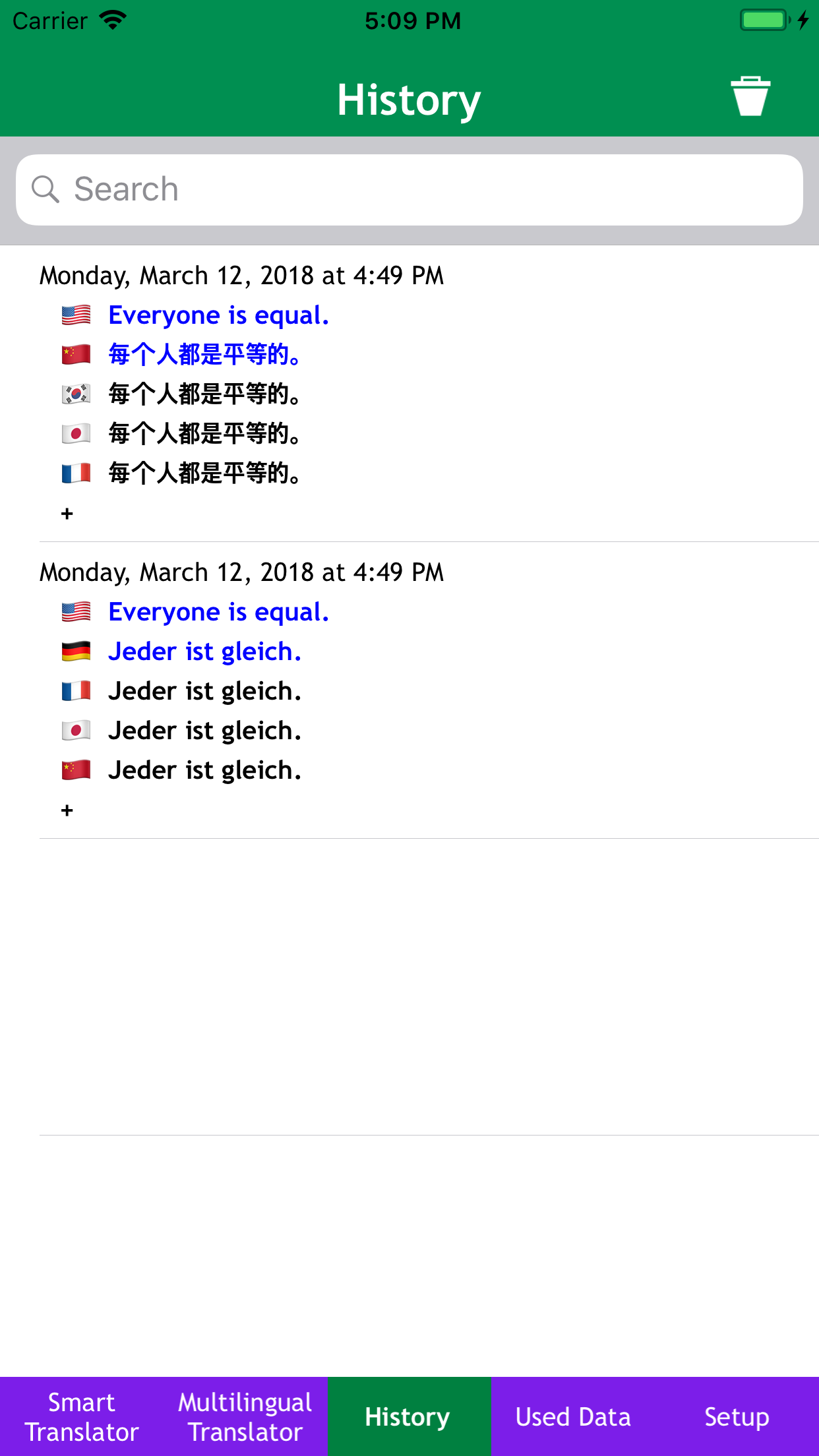The width and height of the screenshot is (819, 1456).
Task: Switch to the Used Data tab
Action: coord(573,1416)
